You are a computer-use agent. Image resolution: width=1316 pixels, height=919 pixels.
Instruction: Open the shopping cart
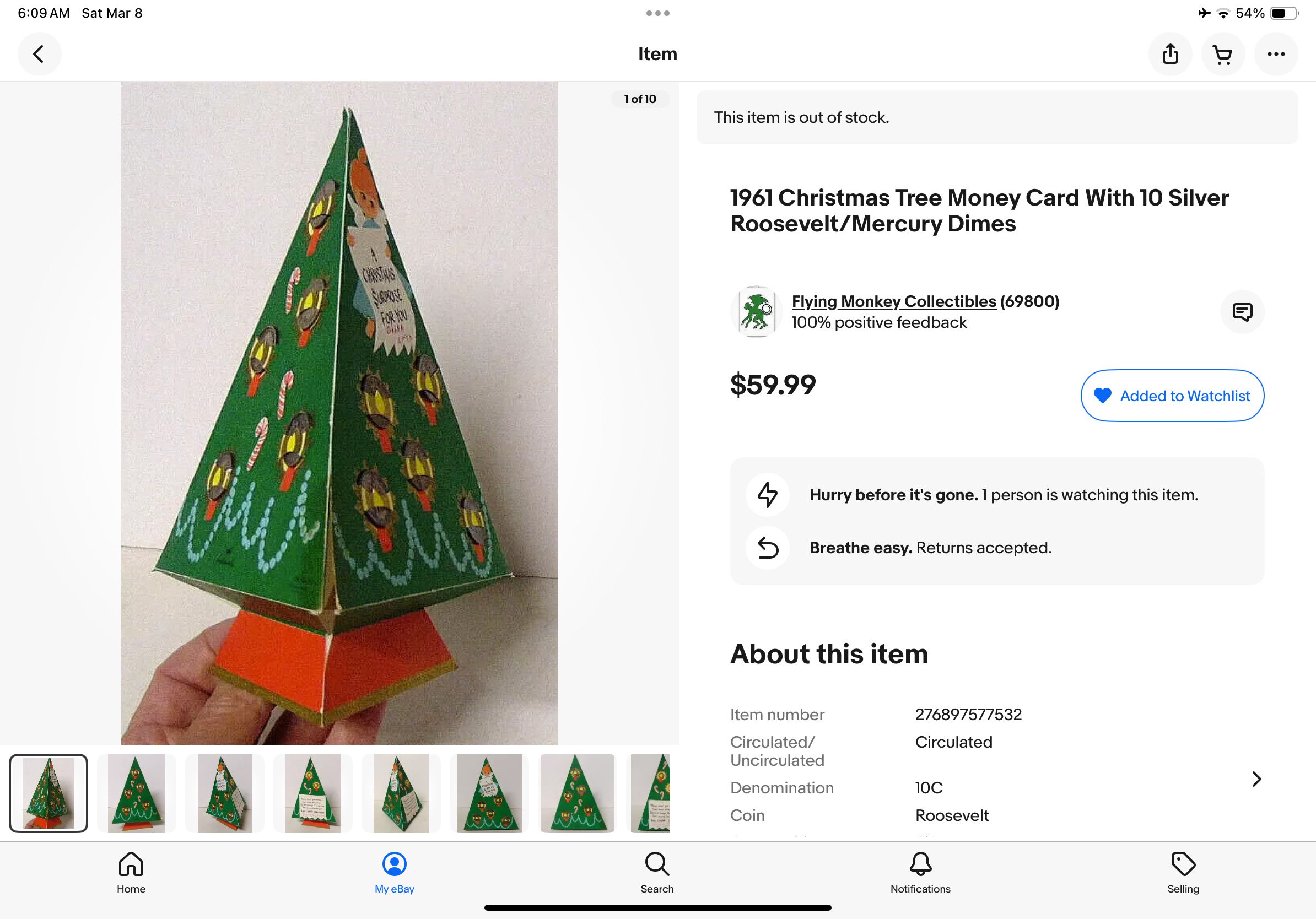[1222, 55]
